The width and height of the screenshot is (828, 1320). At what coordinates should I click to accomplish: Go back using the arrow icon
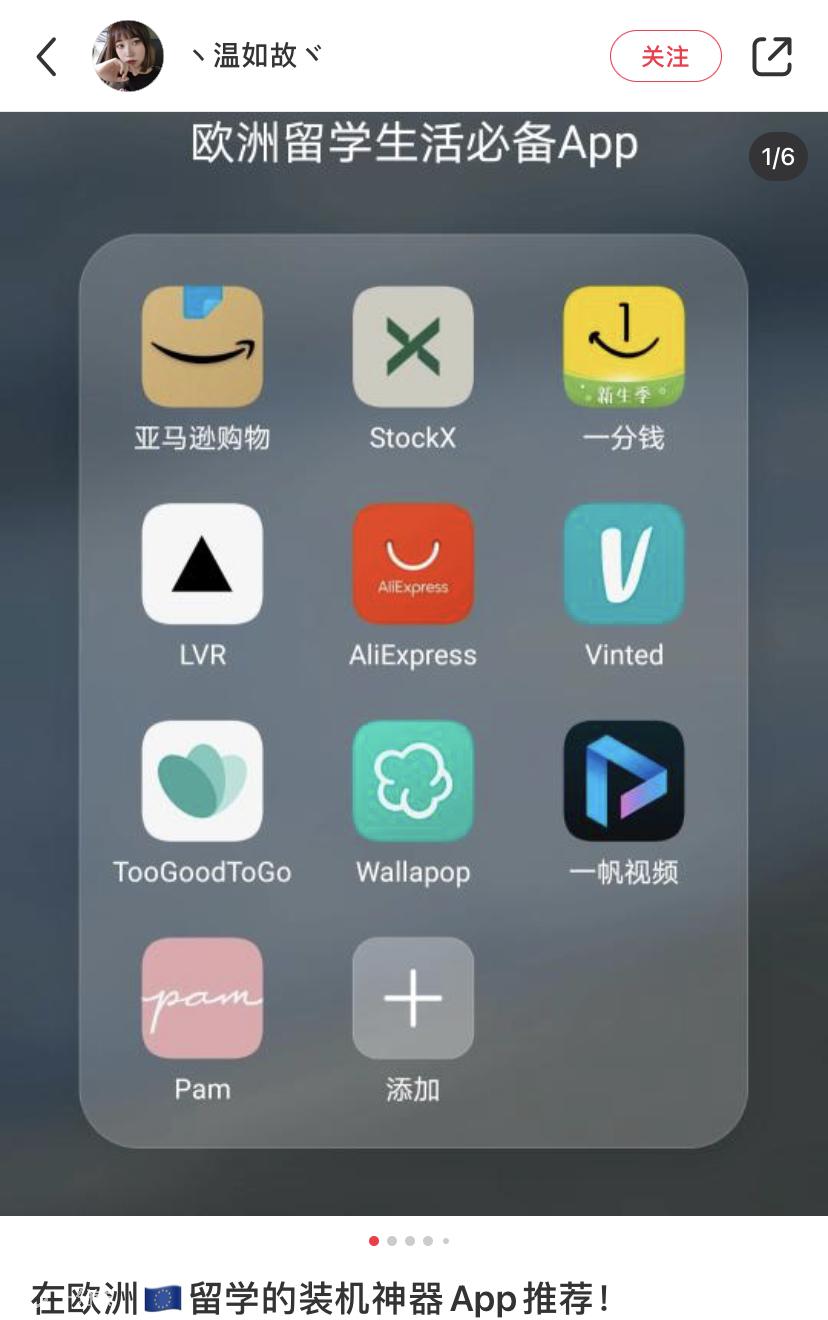tap(46, 57)
